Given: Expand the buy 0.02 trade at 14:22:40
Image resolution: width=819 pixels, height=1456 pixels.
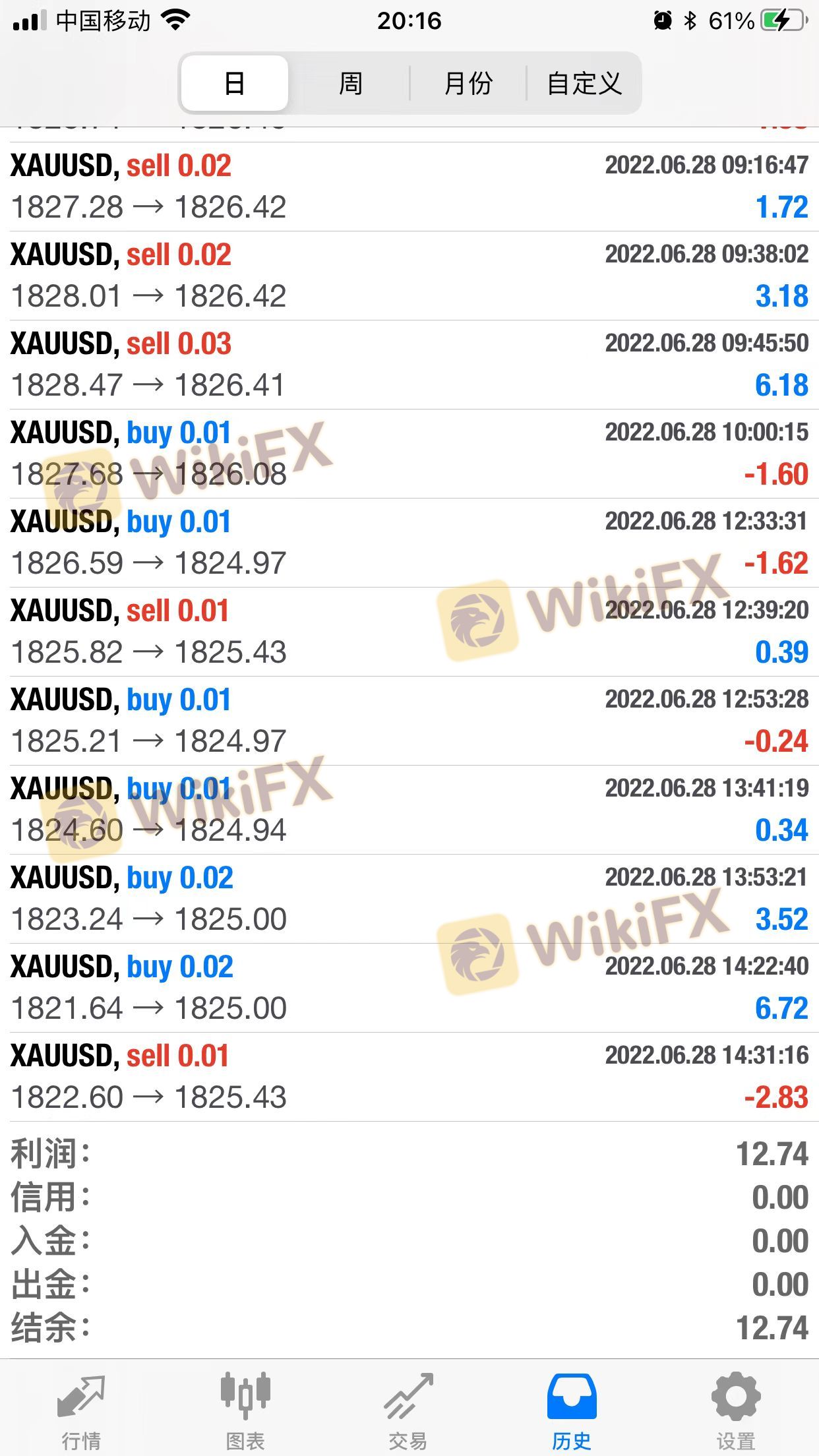Looking at the screenshot, I should pyautogui.click(x=409, y=988).
